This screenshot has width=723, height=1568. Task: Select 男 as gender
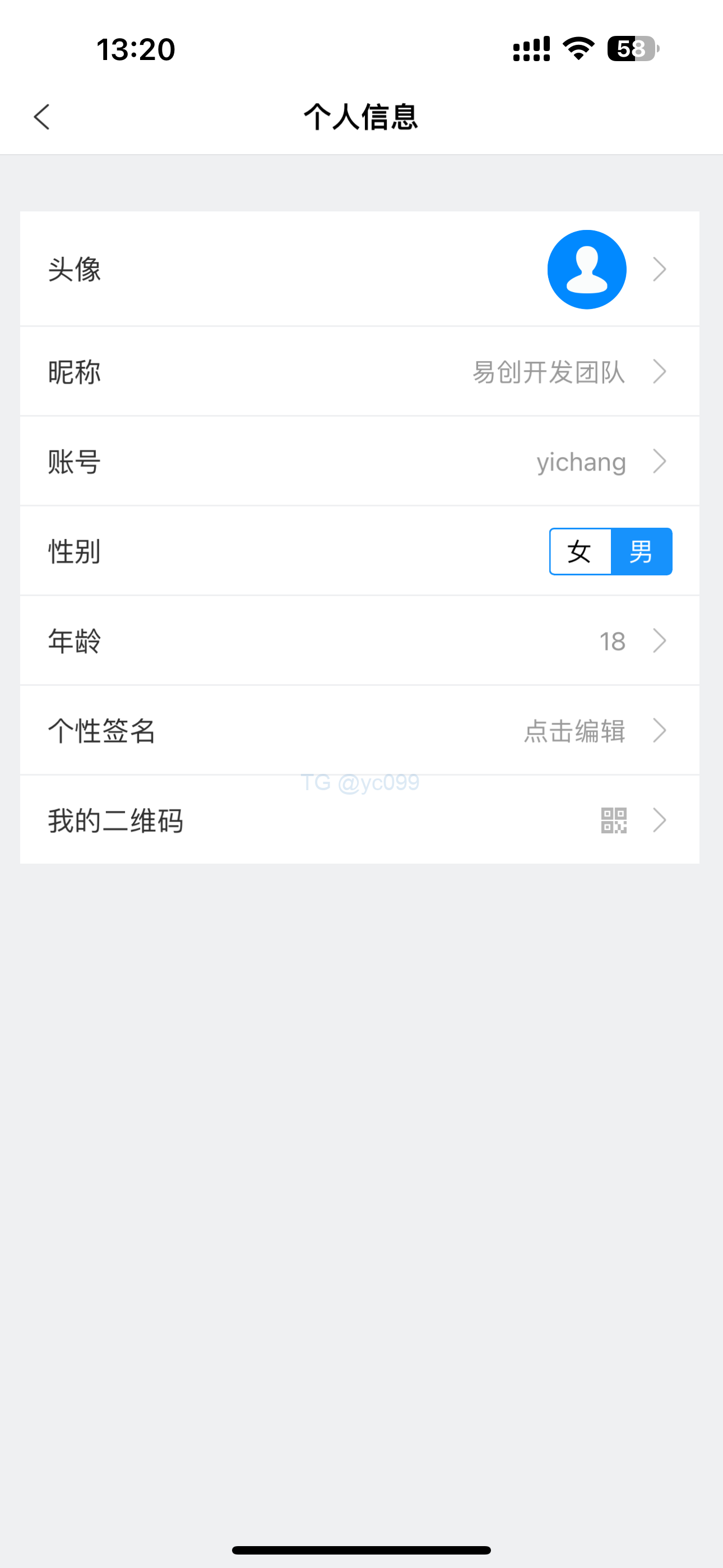(x=641, y=552)
